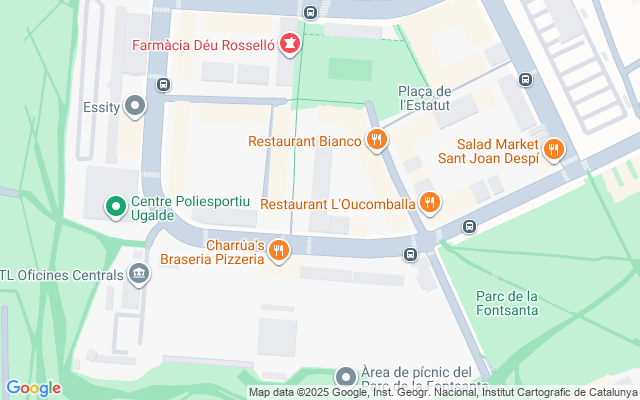Open the Àrea de pícnic Fontsanta marker
The image size is (640, 400).
point(346,377)
